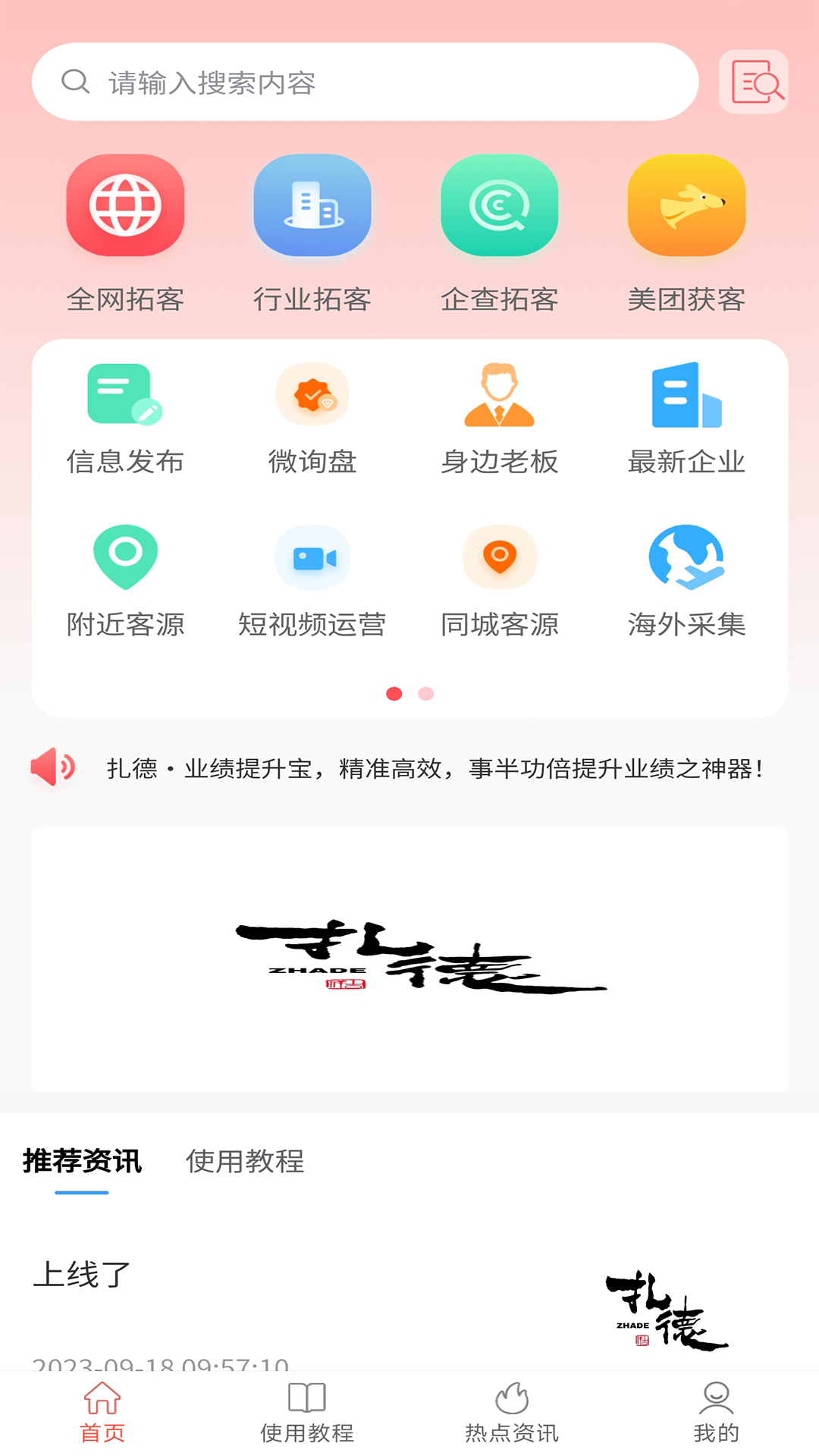Switch to the 使用教程 tab
The width and height of the screenshot is (819, 1456).
pos(245,1161)
